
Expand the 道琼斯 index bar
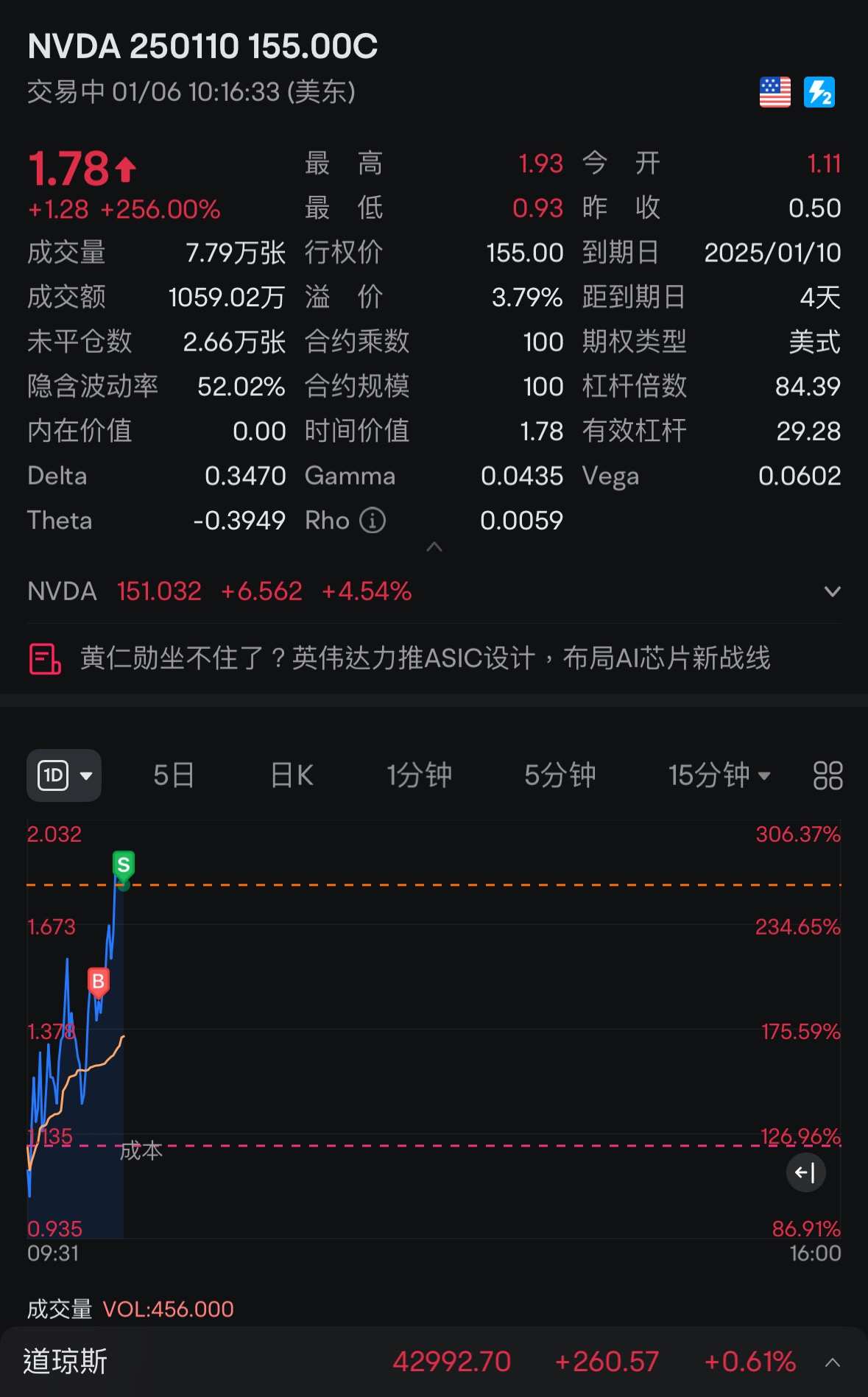(832, 1362)
